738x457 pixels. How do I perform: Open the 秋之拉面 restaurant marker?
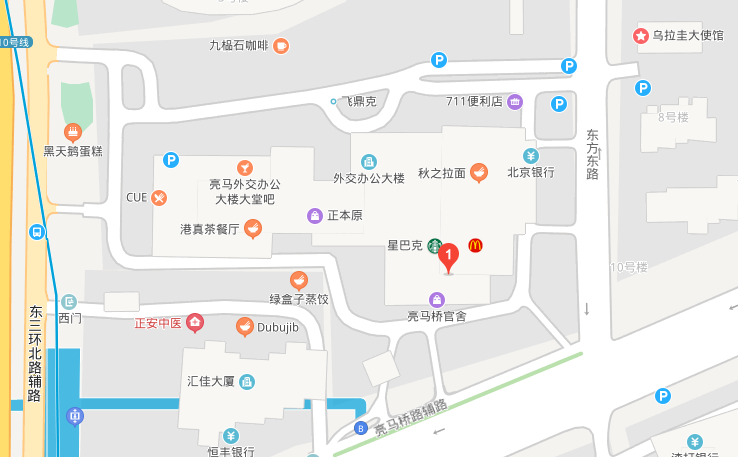pos(479,173)
